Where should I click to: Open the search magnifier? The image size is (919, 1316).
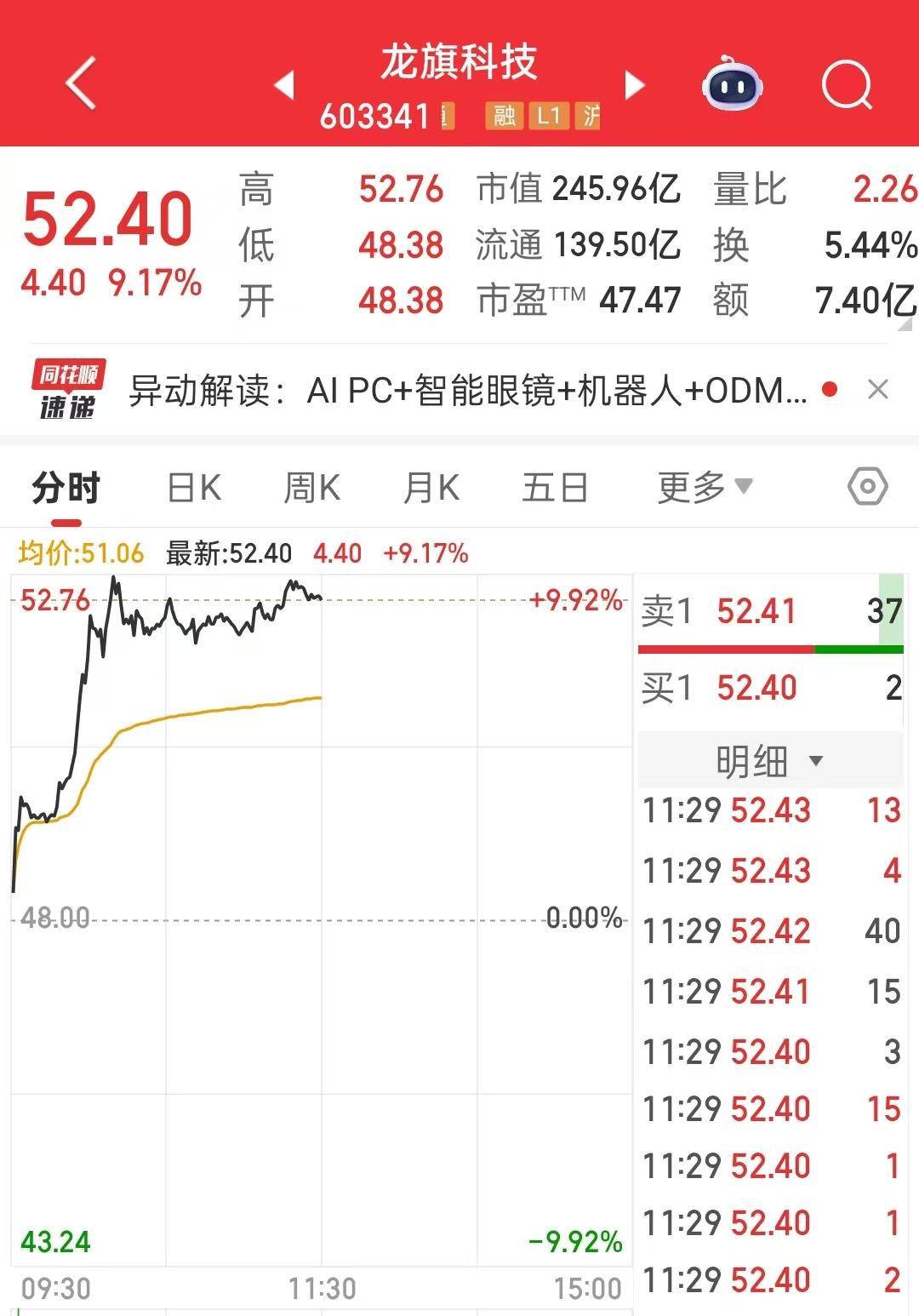coord(848,85)
